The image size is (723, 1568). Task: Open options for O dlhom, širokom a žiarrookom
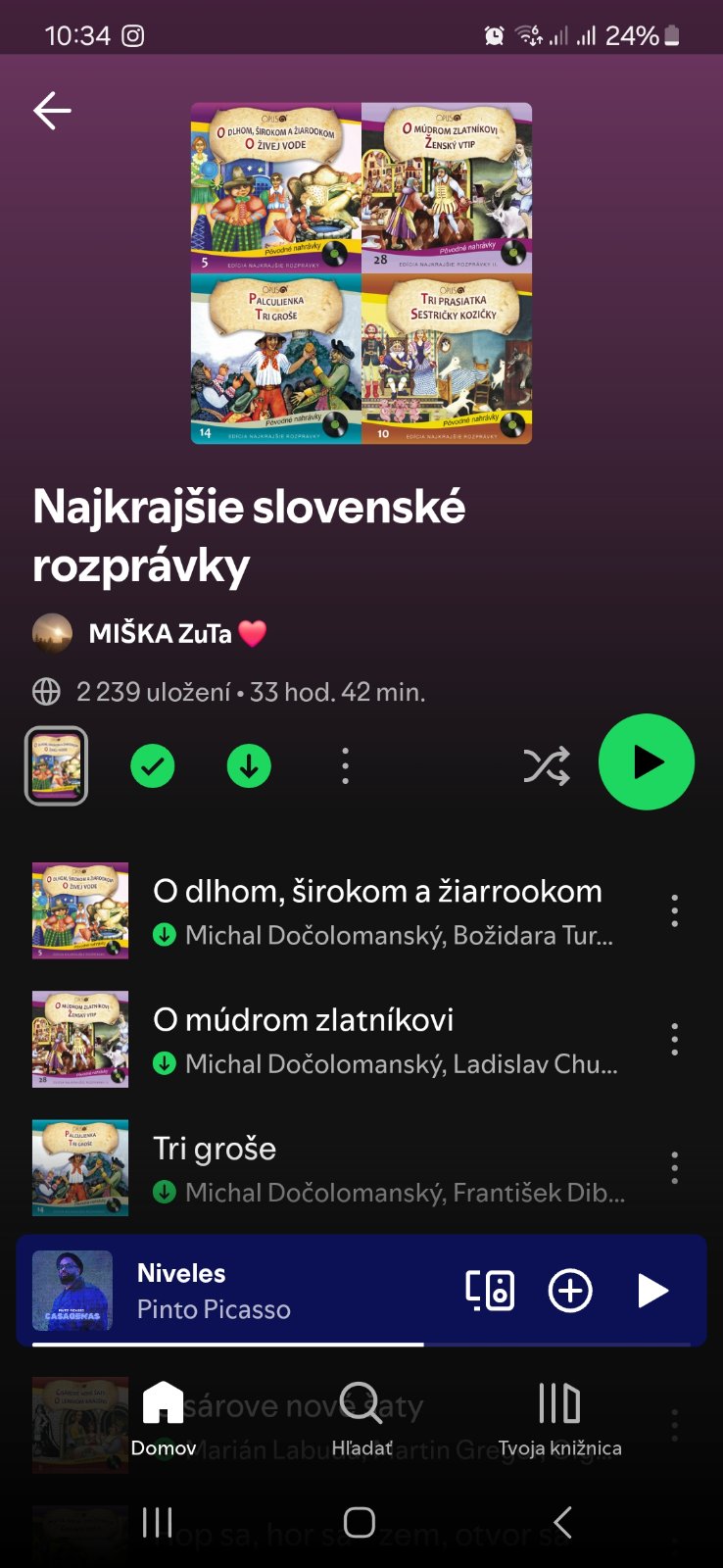674,910
